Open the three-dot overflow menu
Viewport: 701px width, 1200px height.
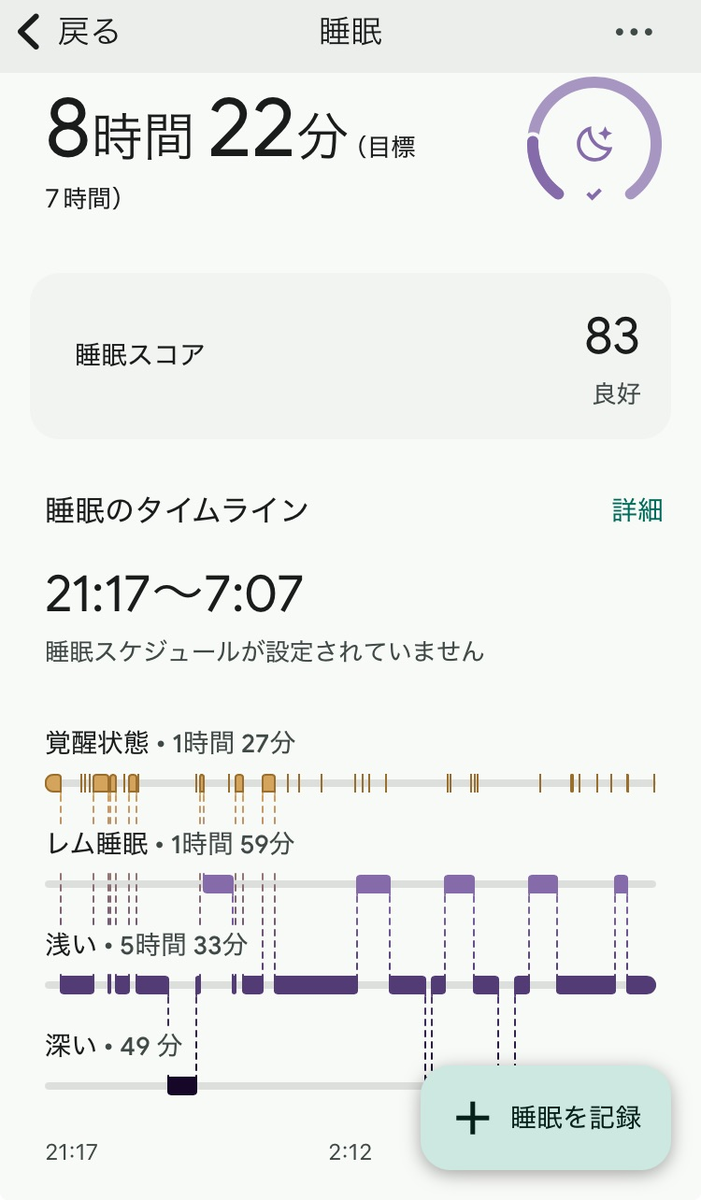click(634, 33)
